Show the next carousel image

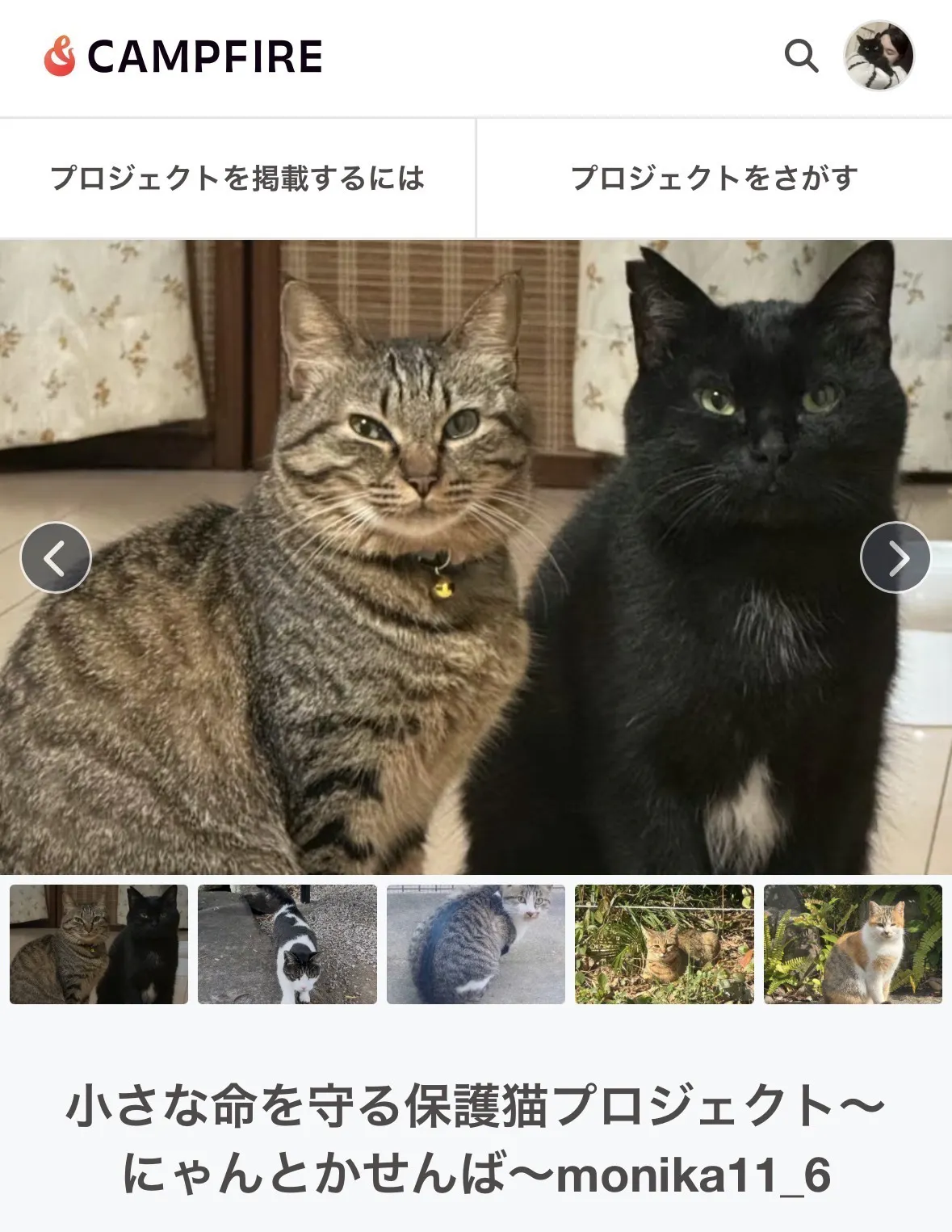(x=895, y=557)
